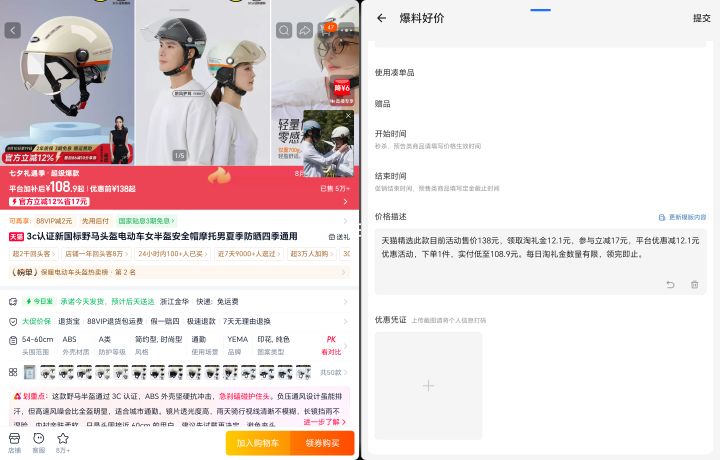
Task: Tap 领券购买 button
Action: (322, 443)
